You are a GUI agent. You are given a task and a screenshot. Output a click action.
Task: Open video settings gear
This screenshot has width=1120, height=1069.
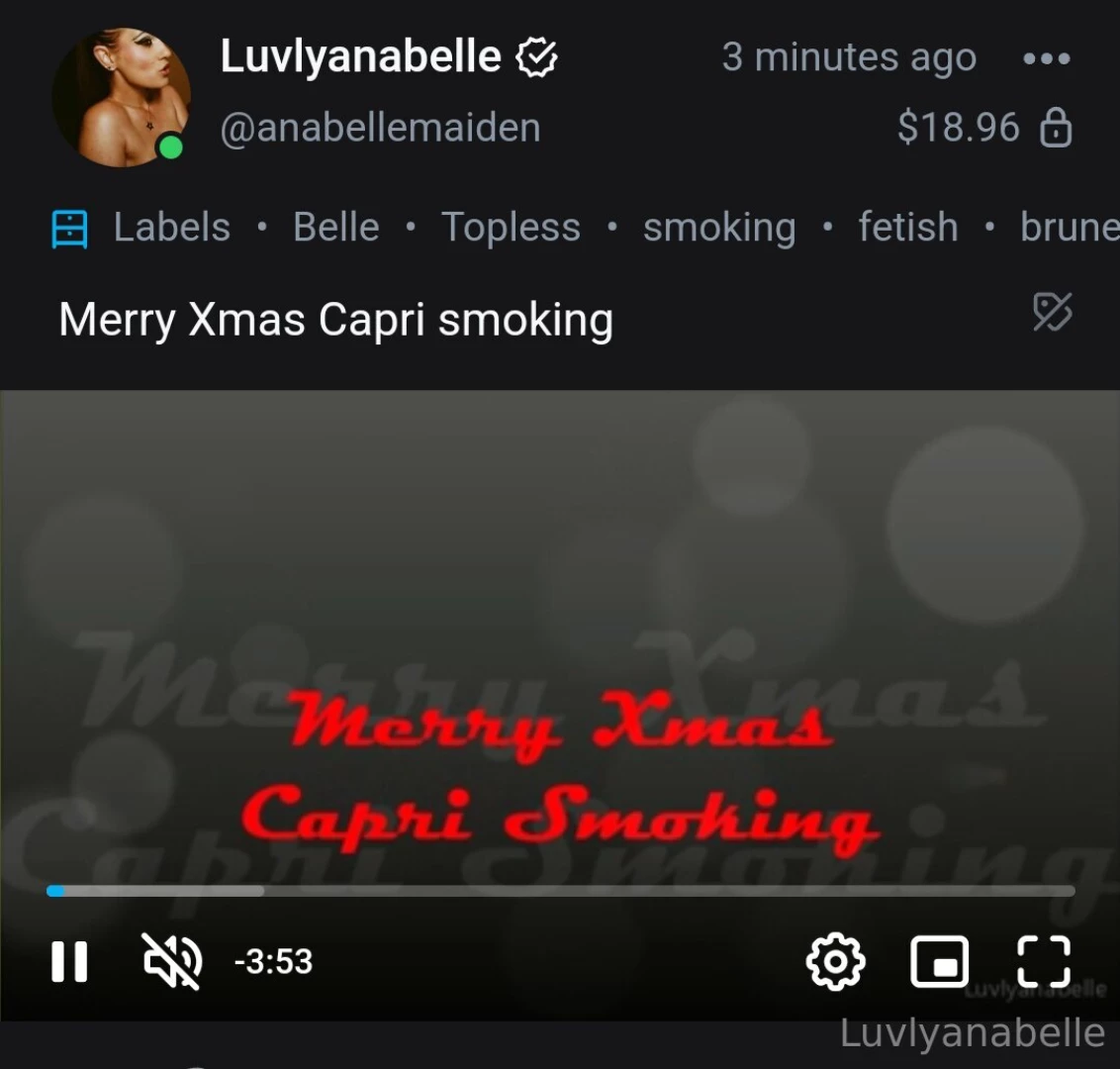[835, 961]
